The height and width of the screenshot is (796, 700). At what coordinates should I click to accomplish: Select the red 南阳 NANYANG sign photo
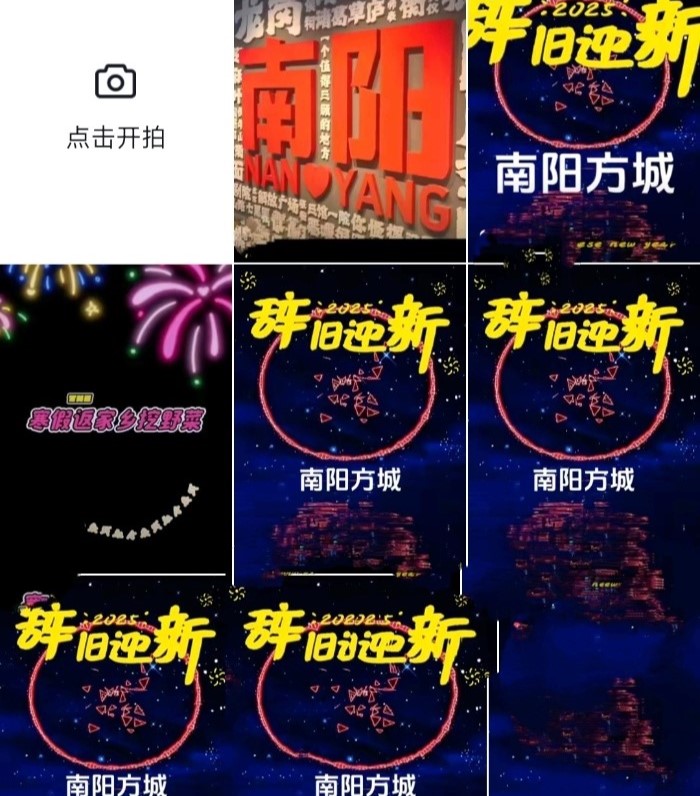coord(350,130)
